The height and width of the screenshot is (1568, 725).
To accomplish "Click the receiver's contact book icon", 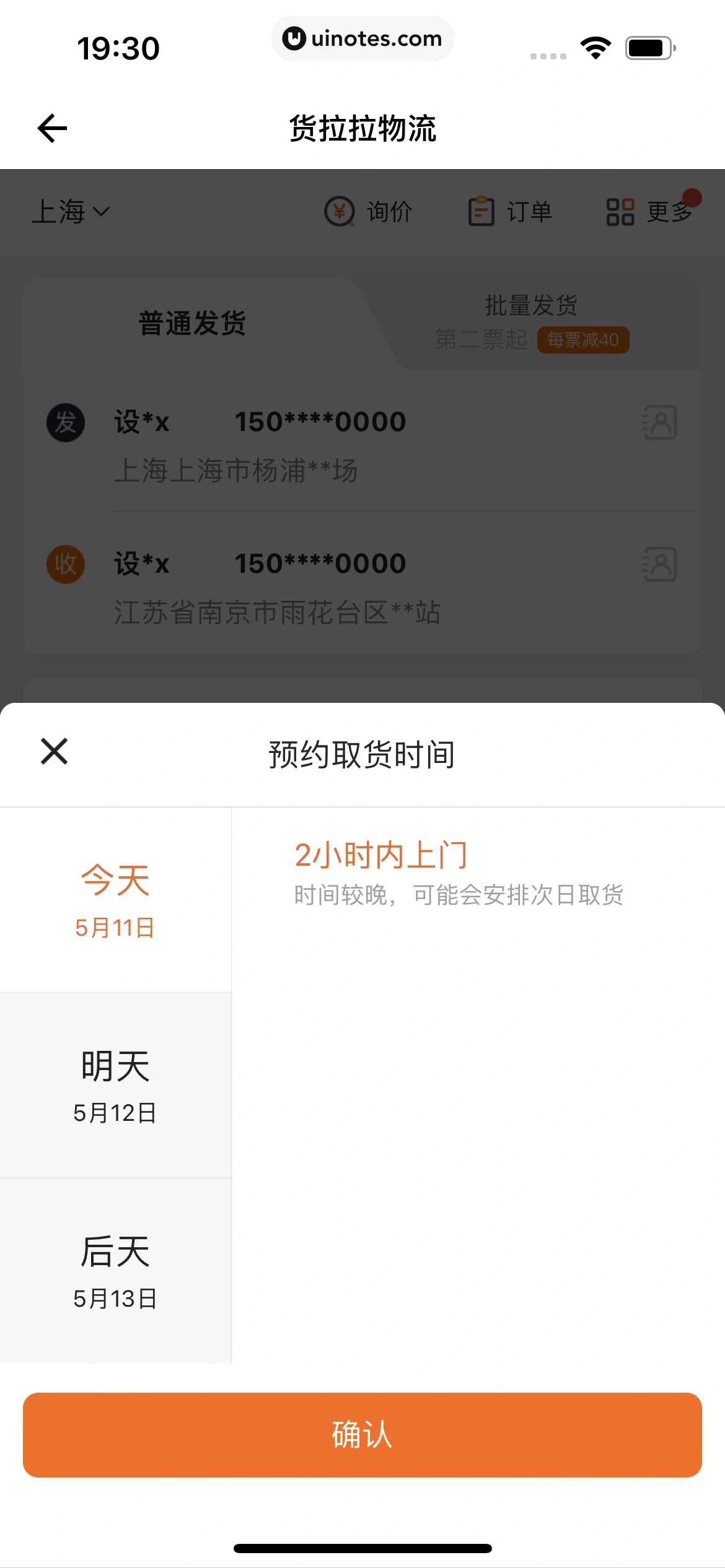I will click(x=659, y=564).
